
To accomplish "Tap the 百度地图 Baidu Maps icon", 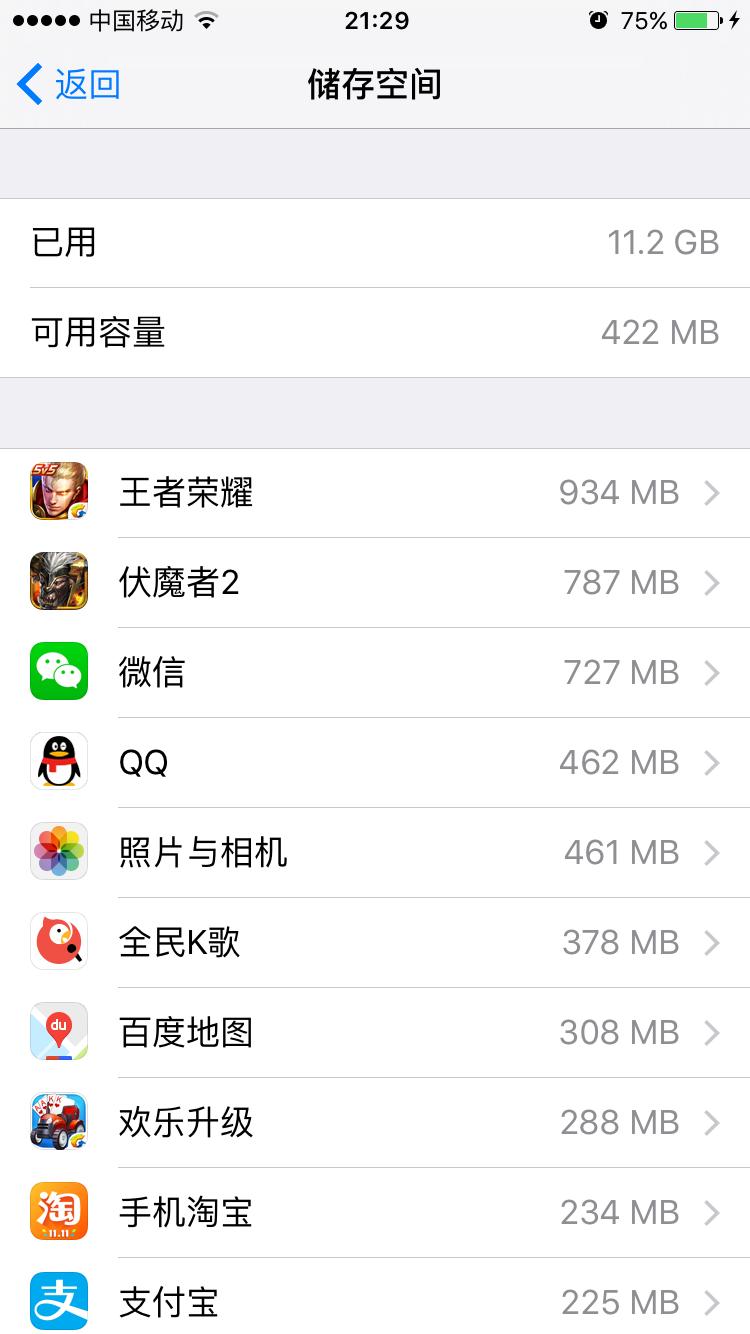I will tap(58, 1031).
